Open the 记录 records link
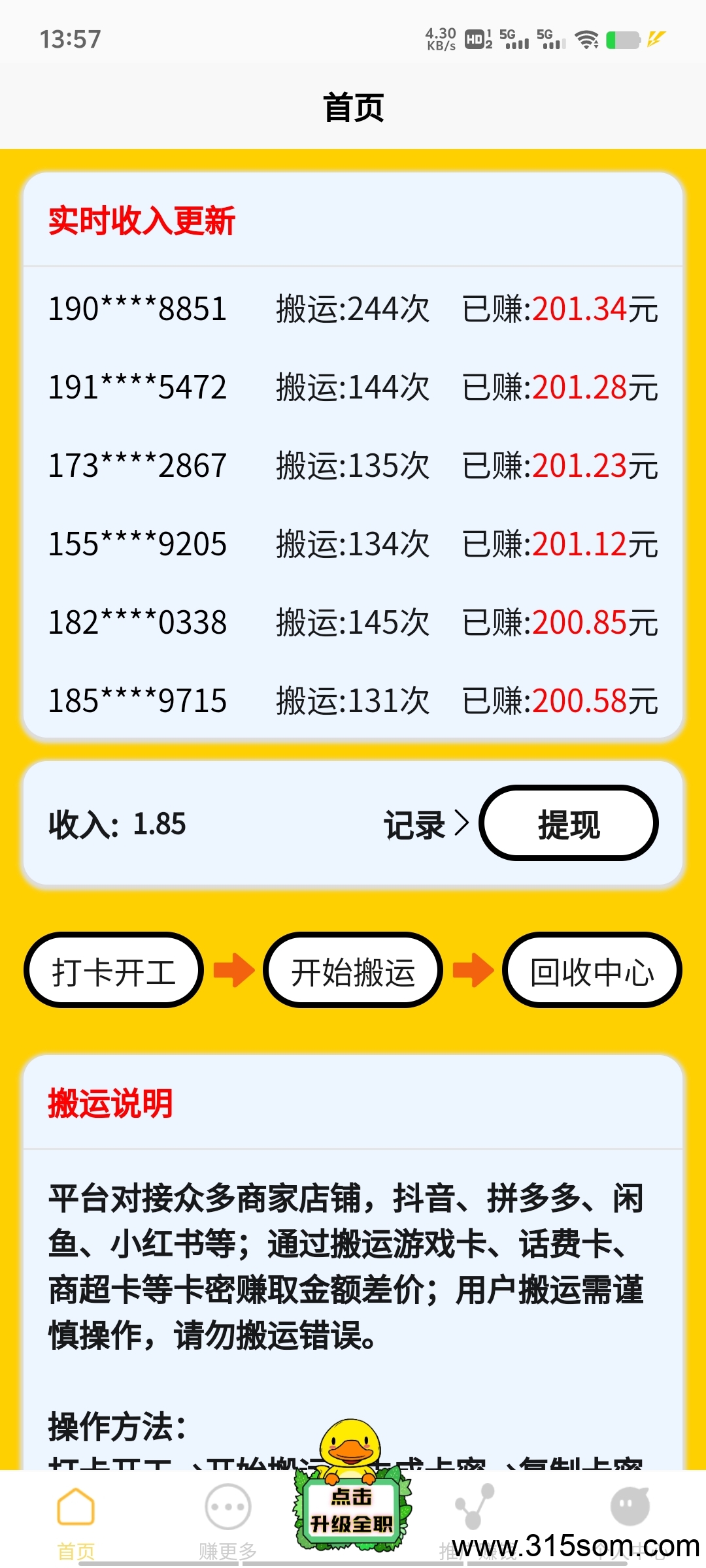This screenshot has height=1568, width=706. 426,825
